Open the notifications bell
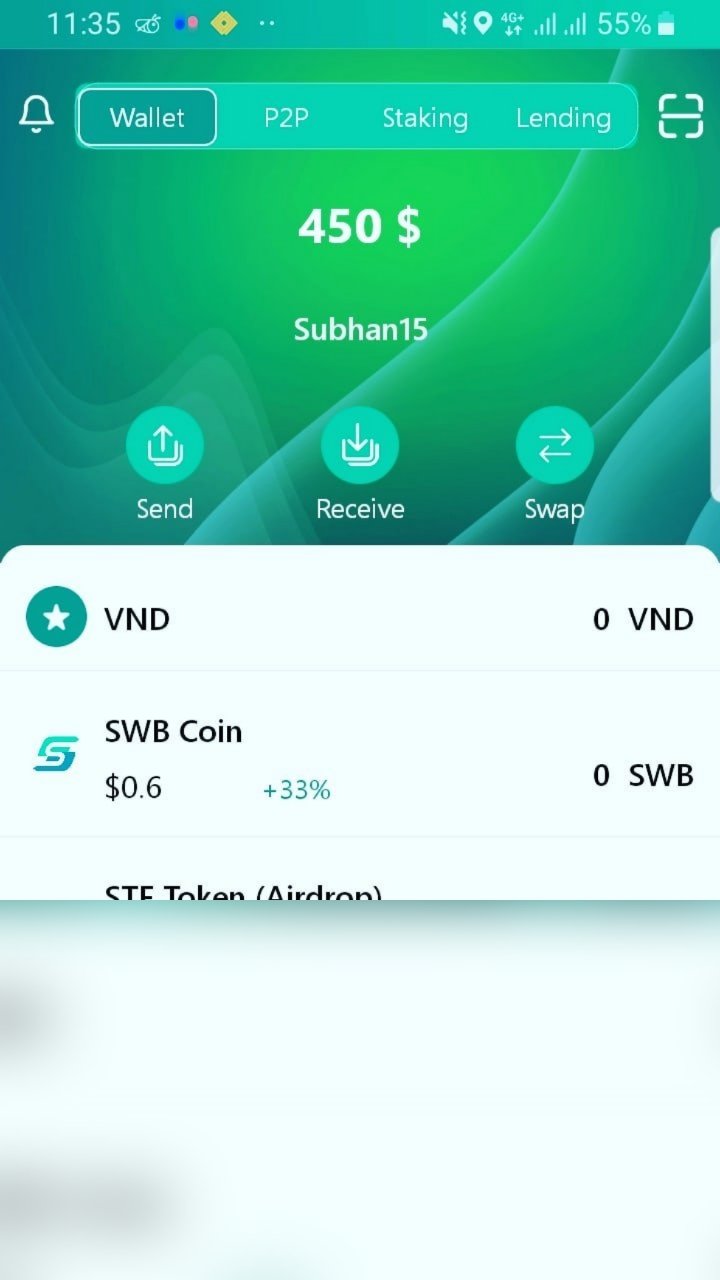720x1280 pixels. [x=37, y=116]
